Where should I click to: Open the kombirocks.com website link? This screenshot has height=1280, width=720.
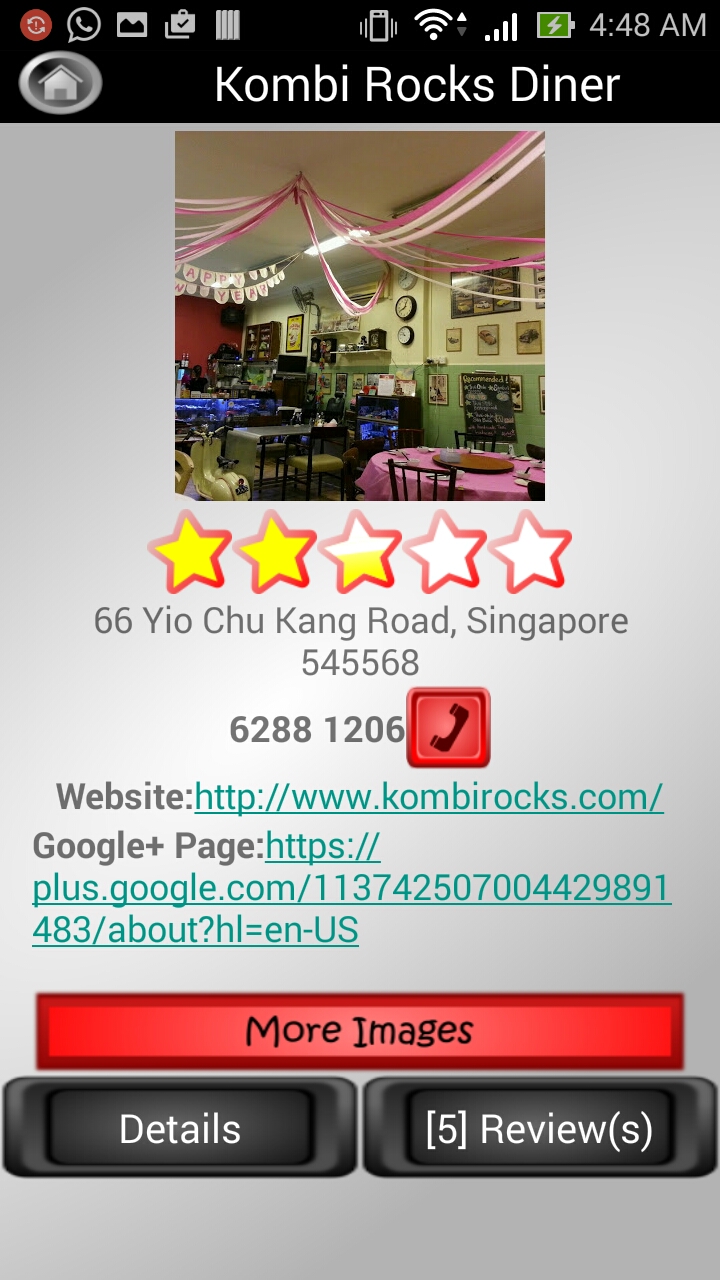coord(428,797)
